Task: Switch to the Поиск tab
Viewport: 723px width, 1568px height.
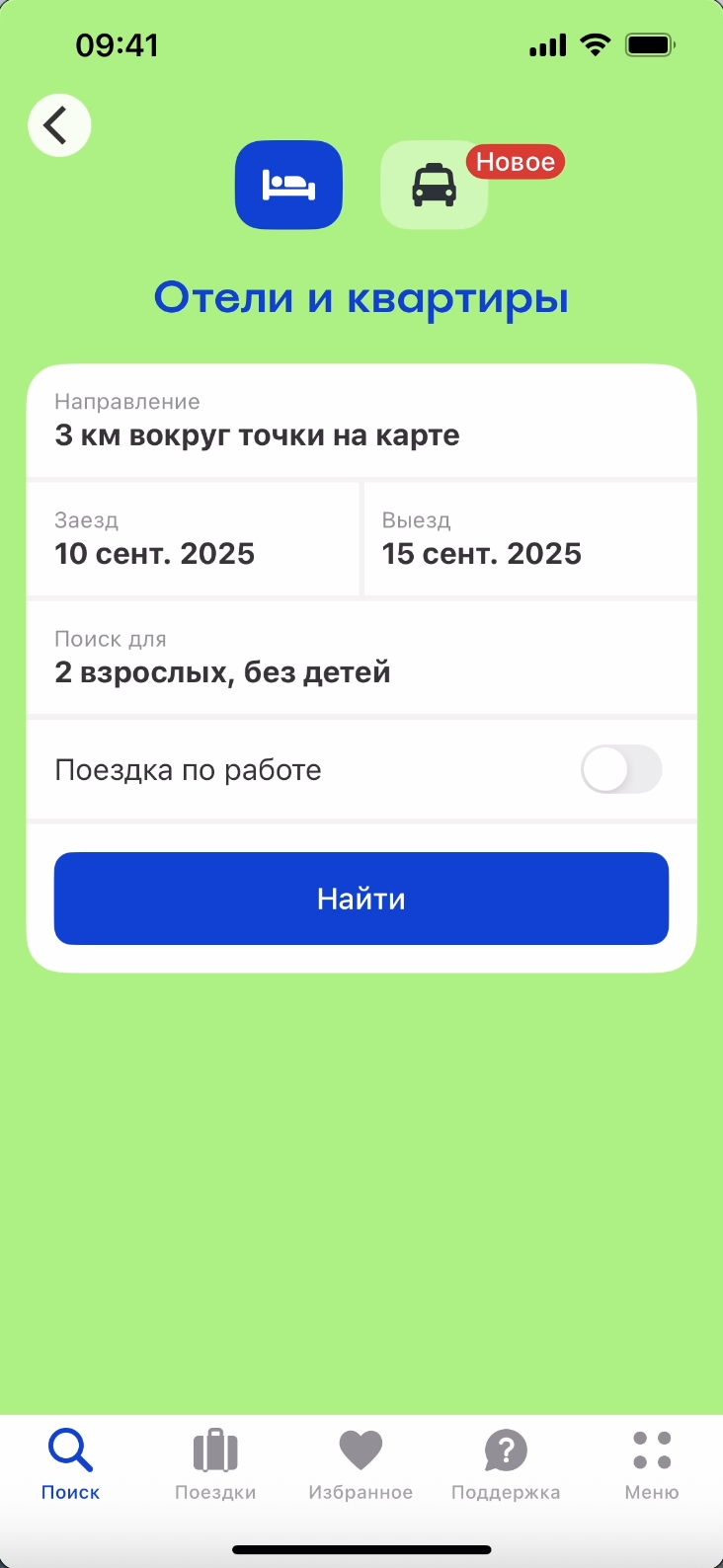Action: pos(71,1465)
